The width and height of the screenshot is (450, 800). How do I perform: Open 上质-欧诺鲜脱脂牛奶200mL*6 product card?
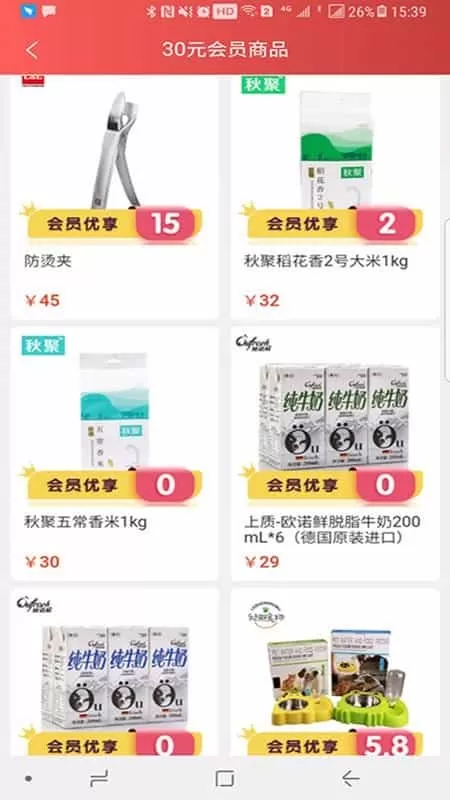(335, 454)
